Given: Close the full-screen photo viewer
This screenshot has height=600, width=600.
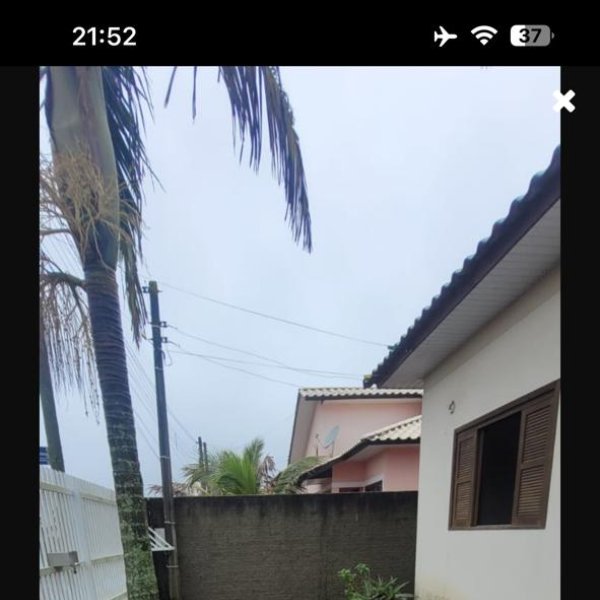Looking at the screenshot, I should (564, 101).
